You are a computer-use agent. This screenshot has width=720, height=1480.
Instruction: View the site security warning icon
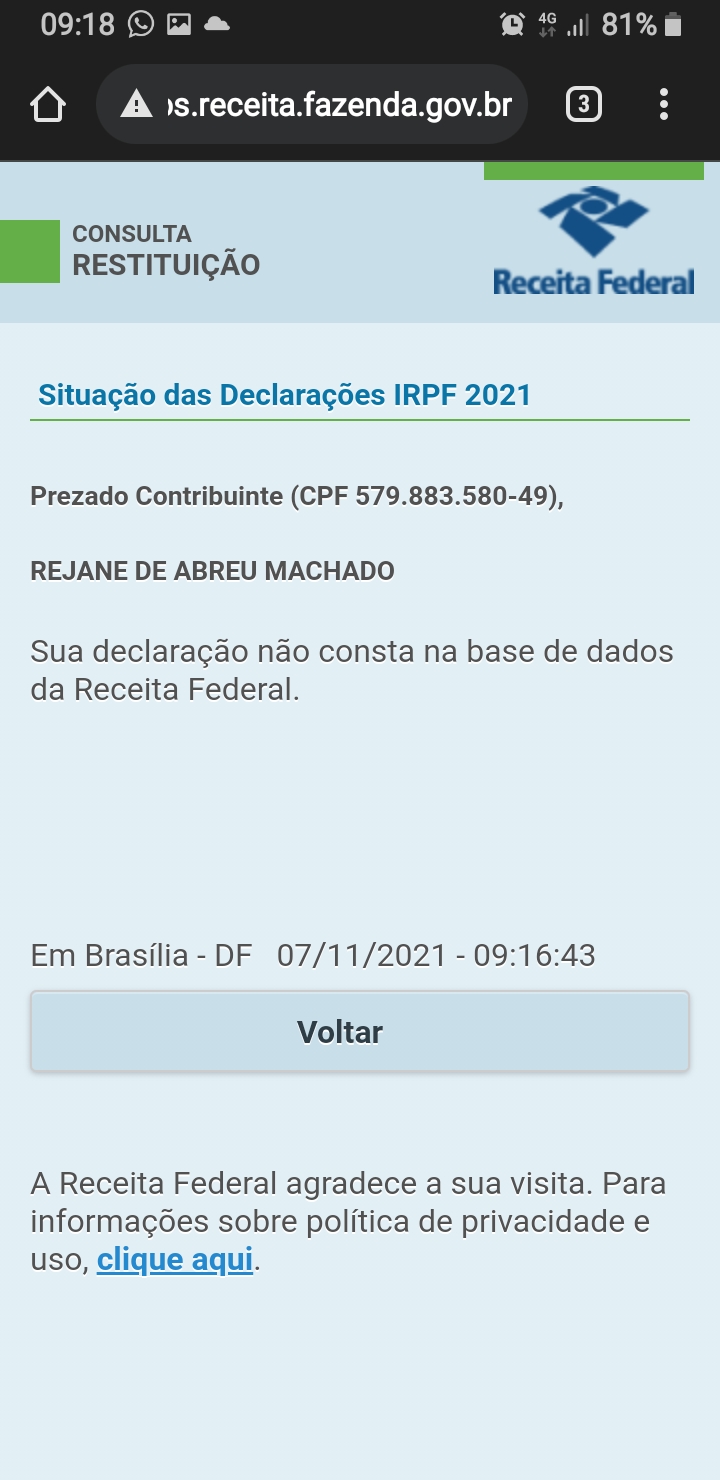click(136, 104)
